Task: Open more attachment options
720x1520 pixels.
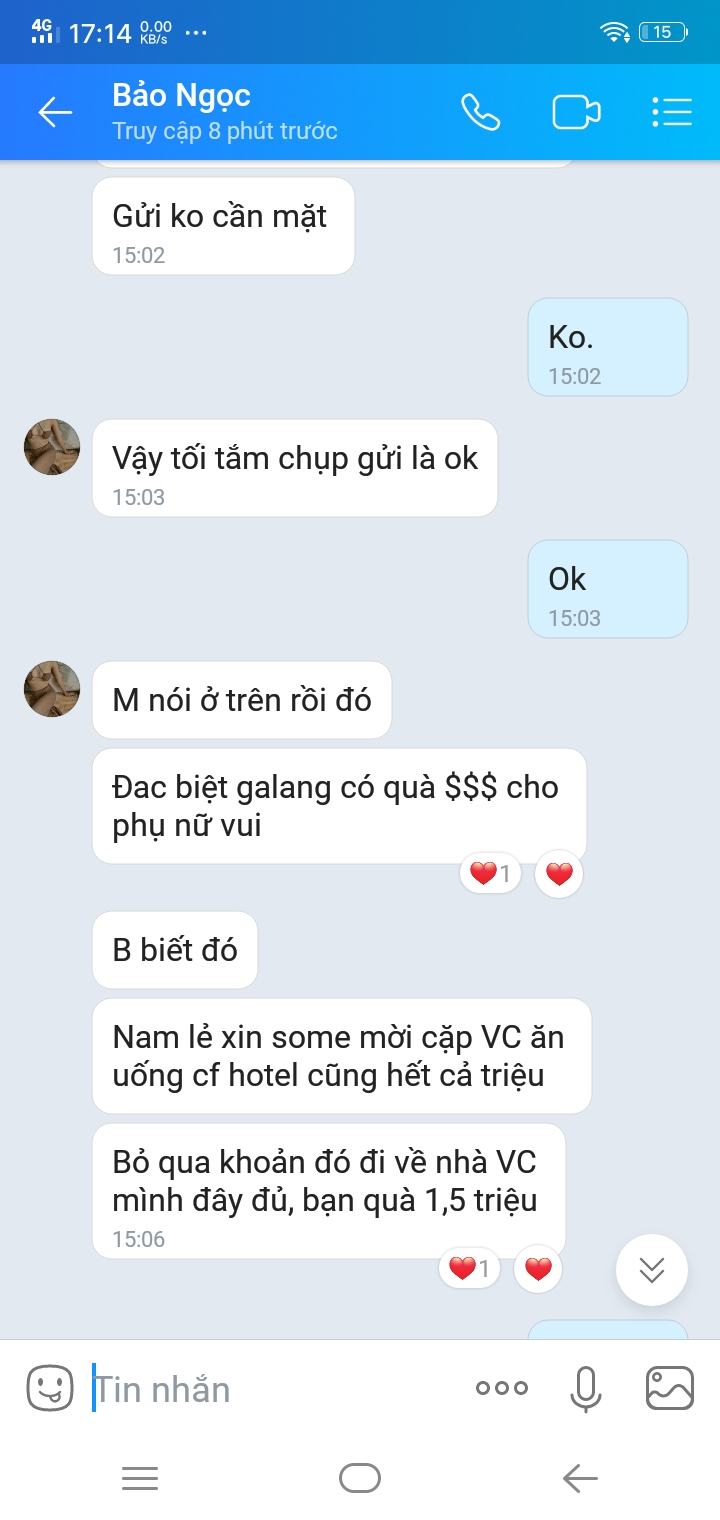Action: click(501, 1388)
